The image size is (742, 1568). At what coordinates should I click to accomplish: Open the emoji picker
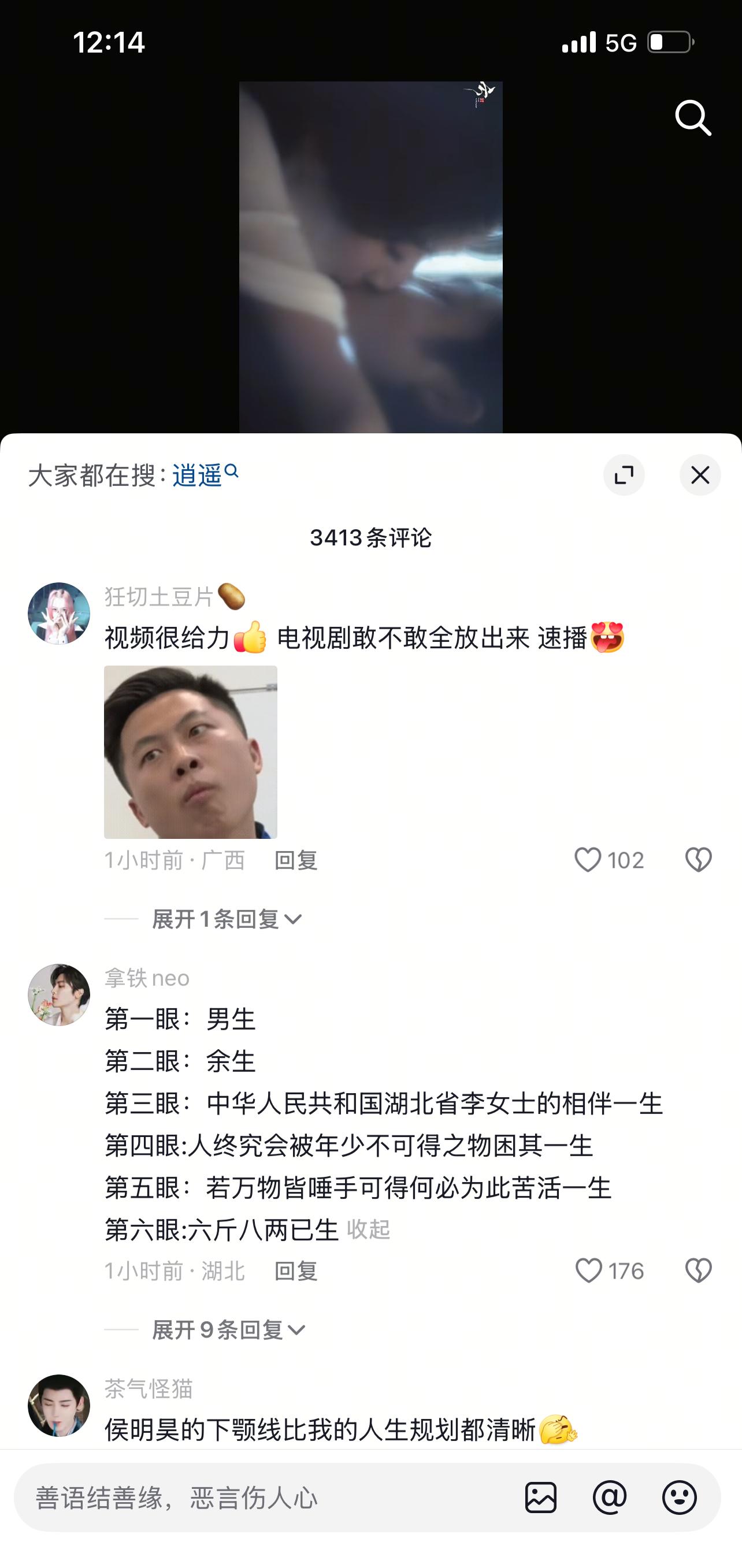pyautogui.click(x=680, y=1498)
